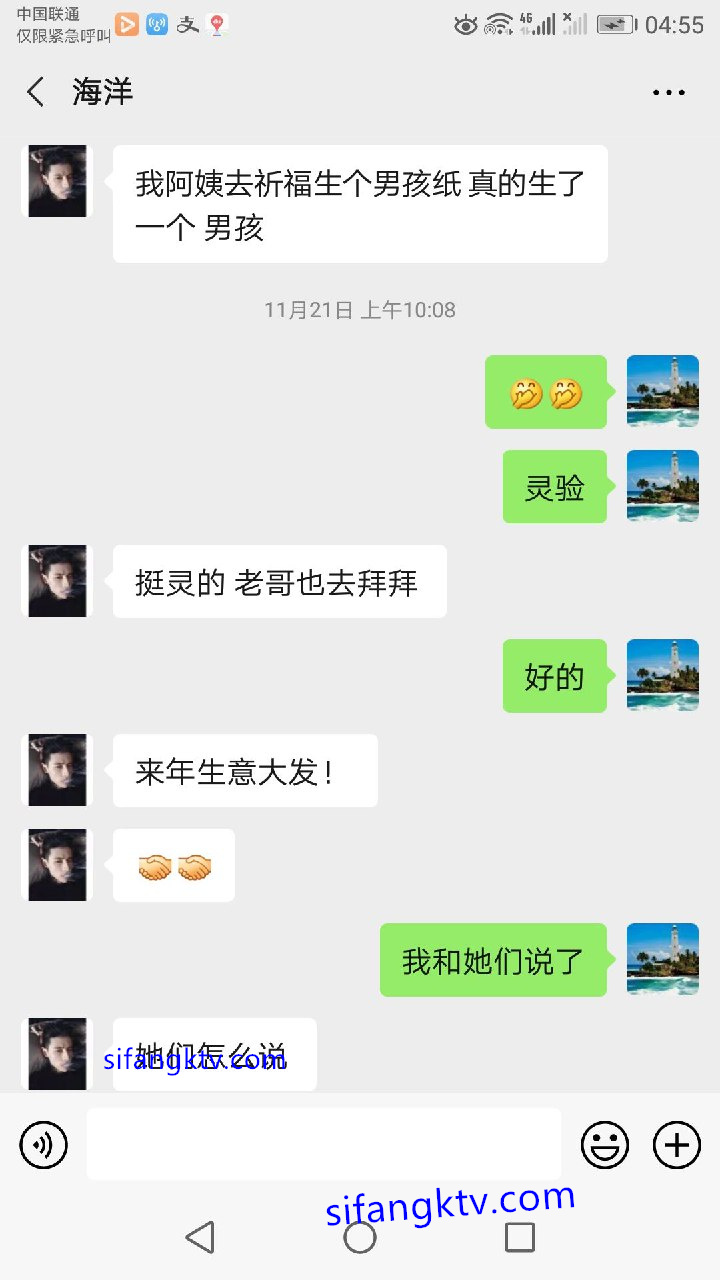View my avatar beside 我和她们说了
The height and width of the screenshot is (1280, 720).
point(662,959)
